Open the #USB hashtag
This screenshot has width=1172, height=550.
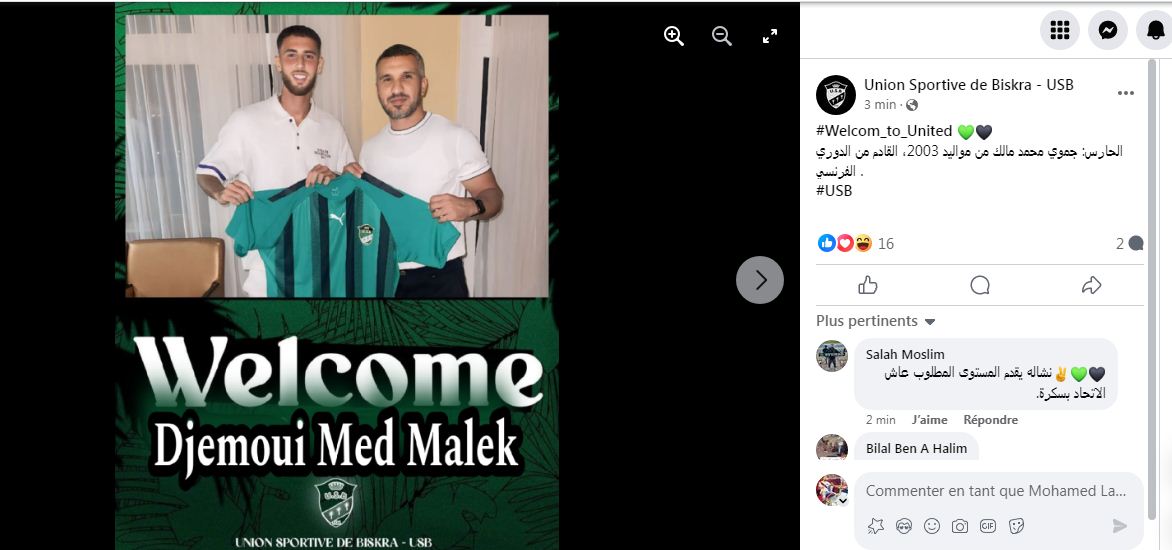coord(834,190)
